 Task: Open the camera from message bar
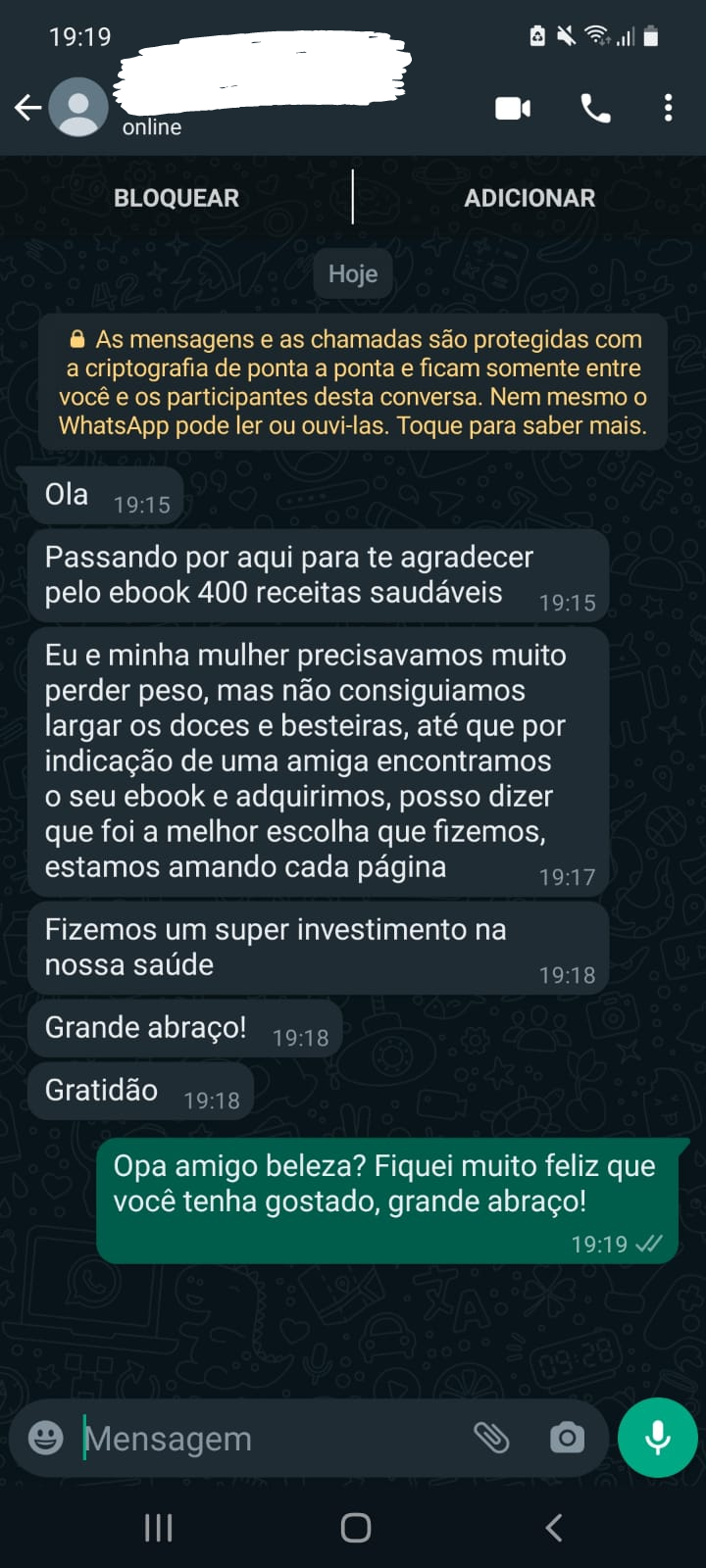[567, 1438]
